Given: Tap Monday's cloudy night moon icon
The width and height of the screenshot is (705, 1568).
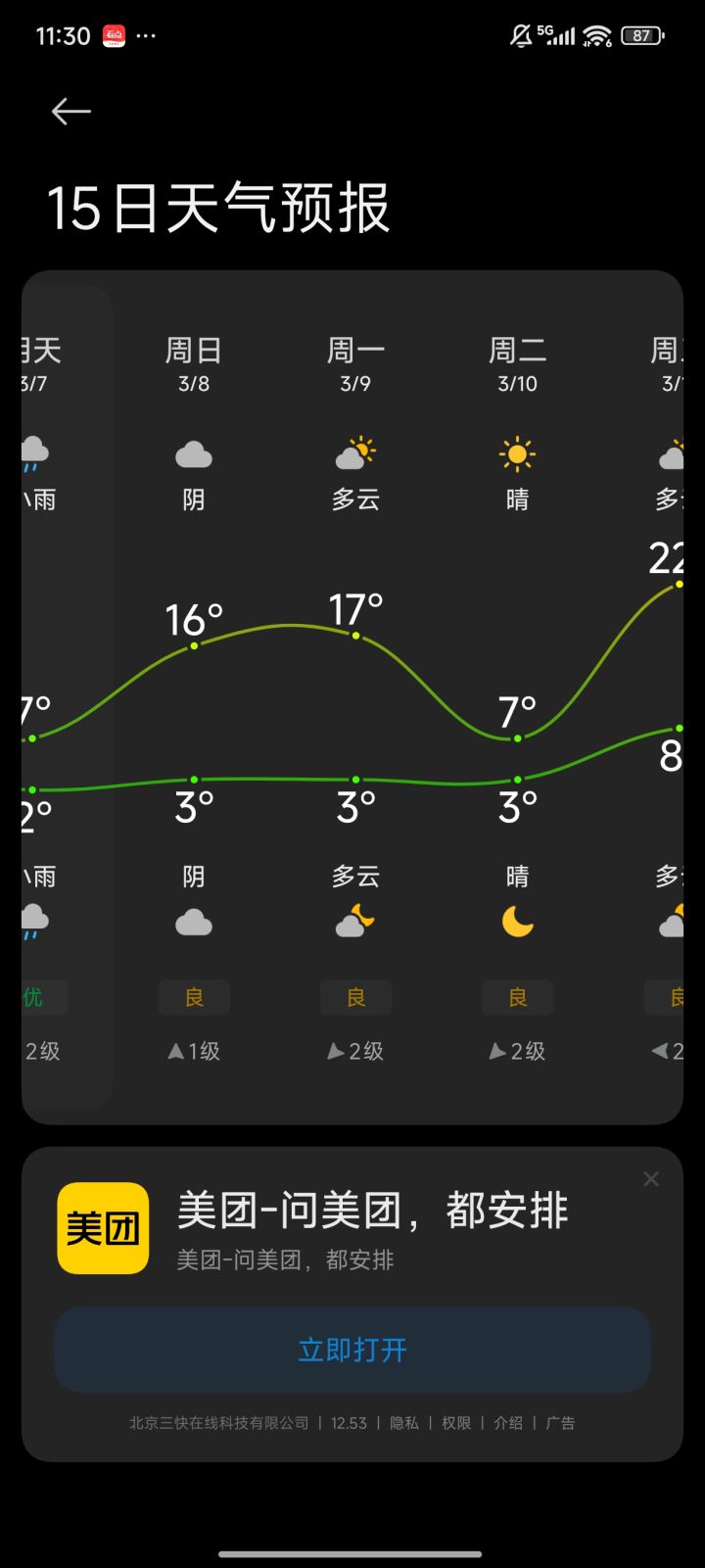Looking at the screenshot, I should pyautogui.click(x=354, y=919).
